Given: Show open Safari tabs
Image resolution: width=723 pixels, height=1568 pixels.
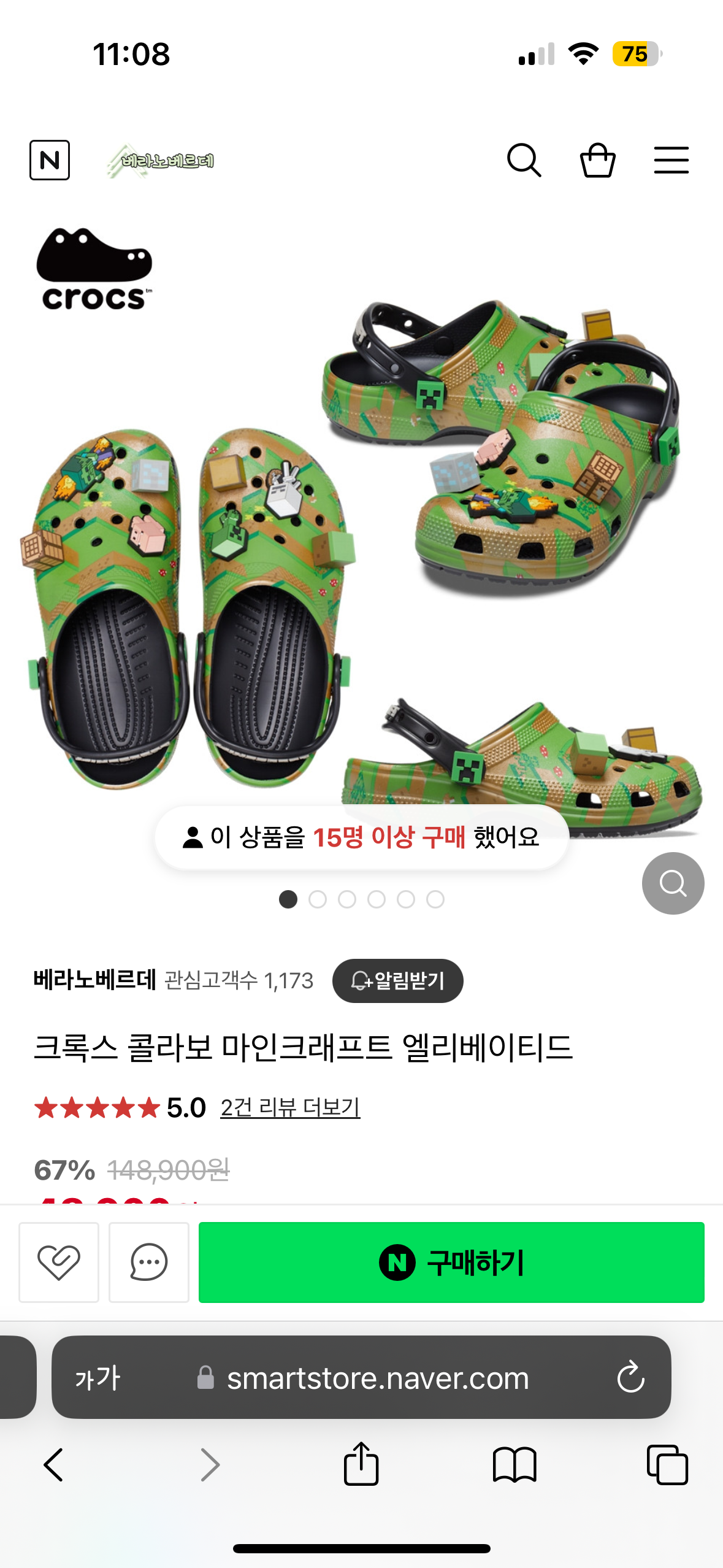Looking at the screenshot, I should [x=667, y=1465].
